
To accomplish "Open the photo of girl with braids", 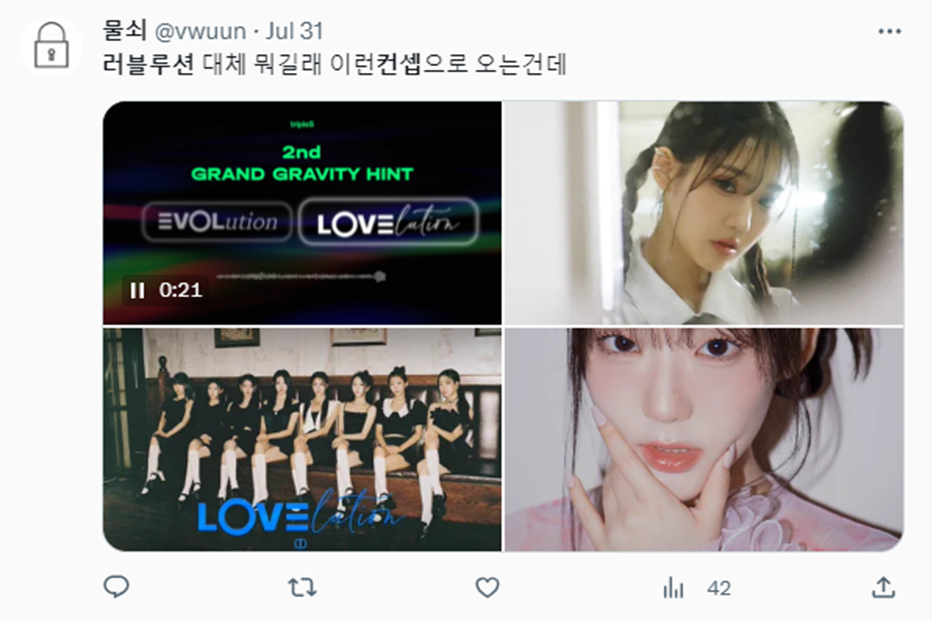I will click(703, 212).
